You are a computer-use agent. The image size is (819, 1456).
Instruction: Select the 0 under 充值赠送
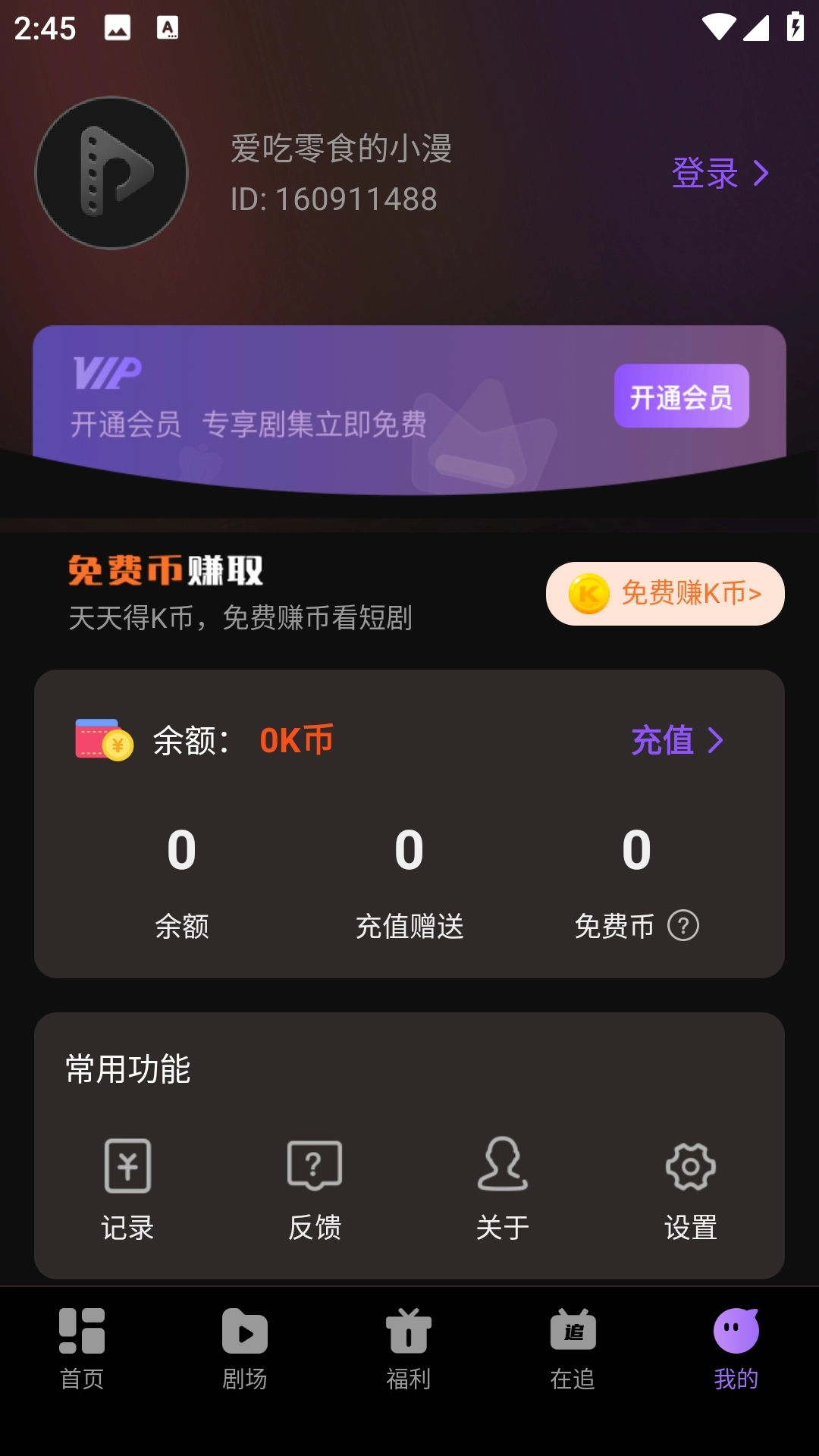[409, 851]
